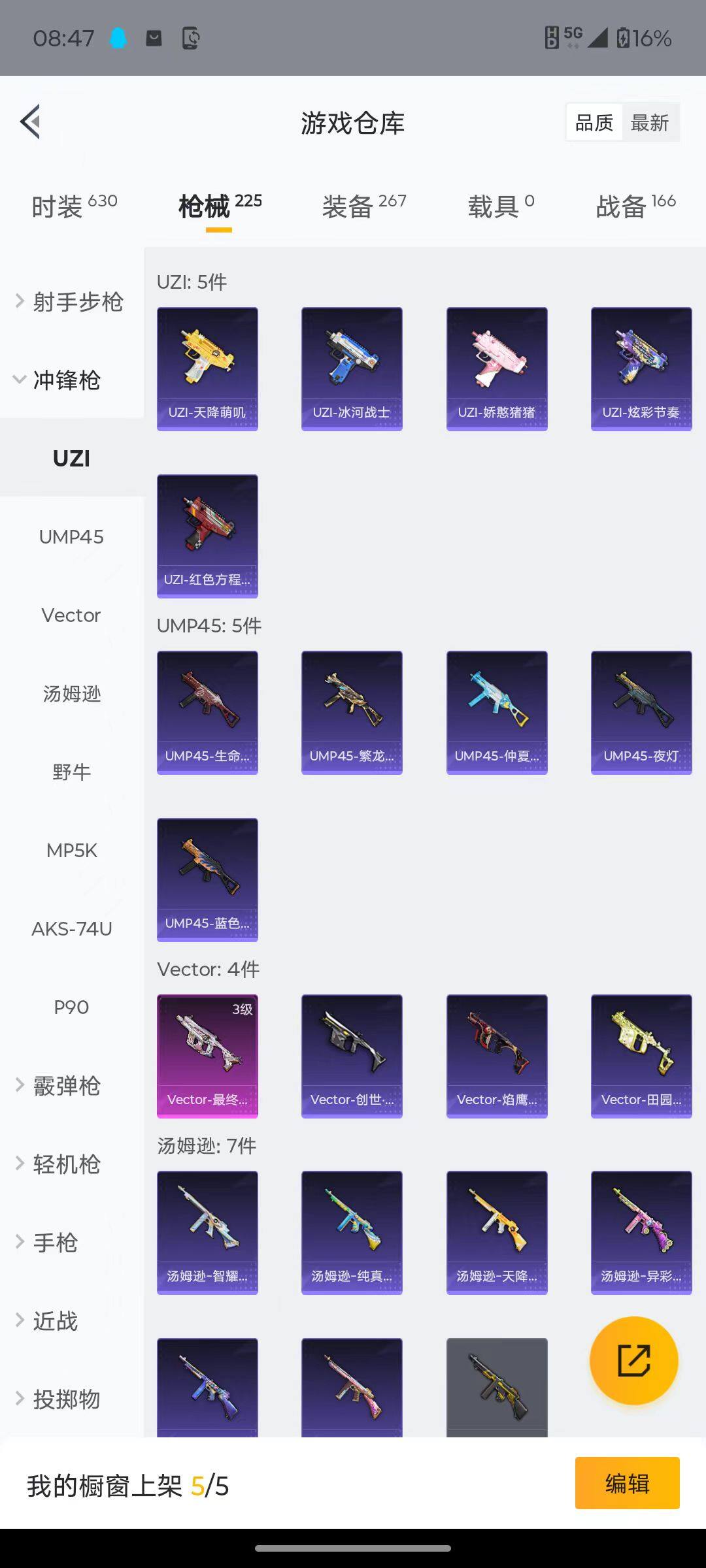Switch to the 载具 tab

(501, 206)
